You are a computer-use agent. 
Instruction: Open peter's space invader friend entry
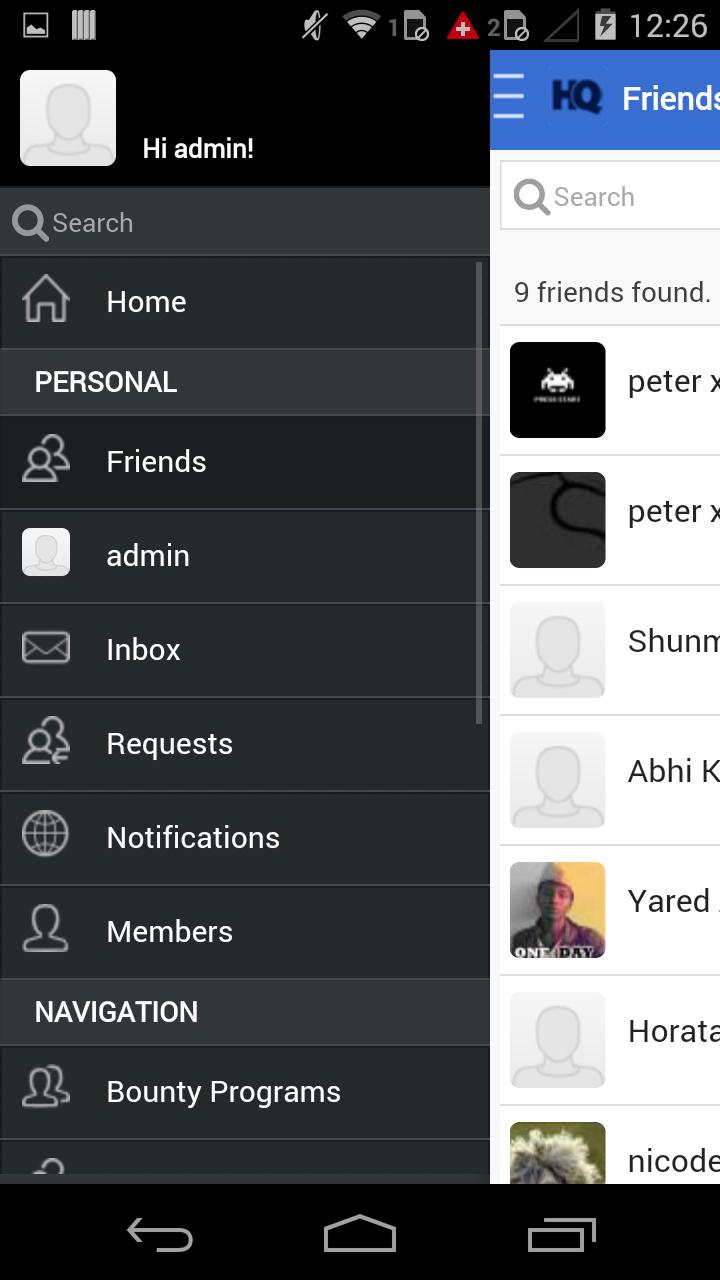(x=557, y=390)
